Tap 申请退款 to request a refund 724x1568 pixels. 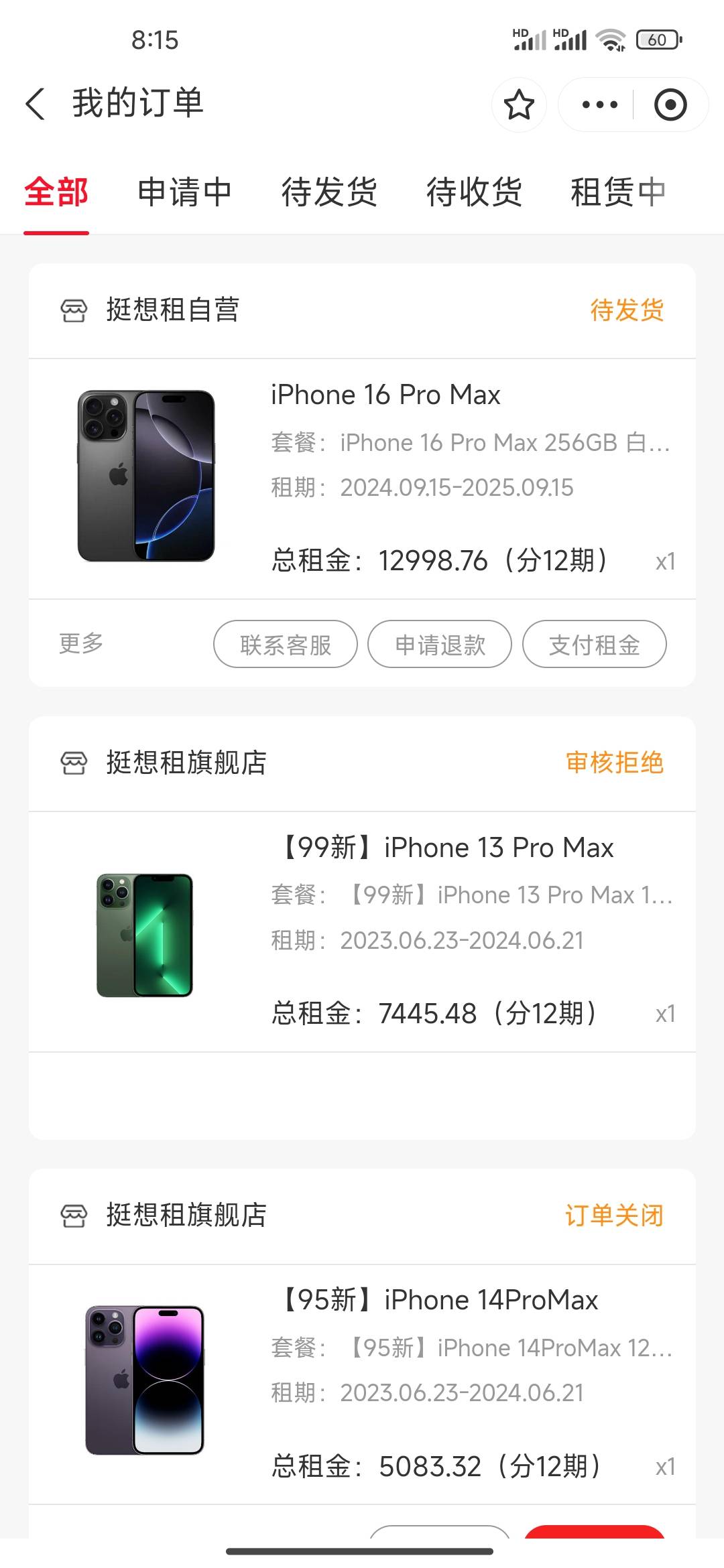click(x=440, y=644)
